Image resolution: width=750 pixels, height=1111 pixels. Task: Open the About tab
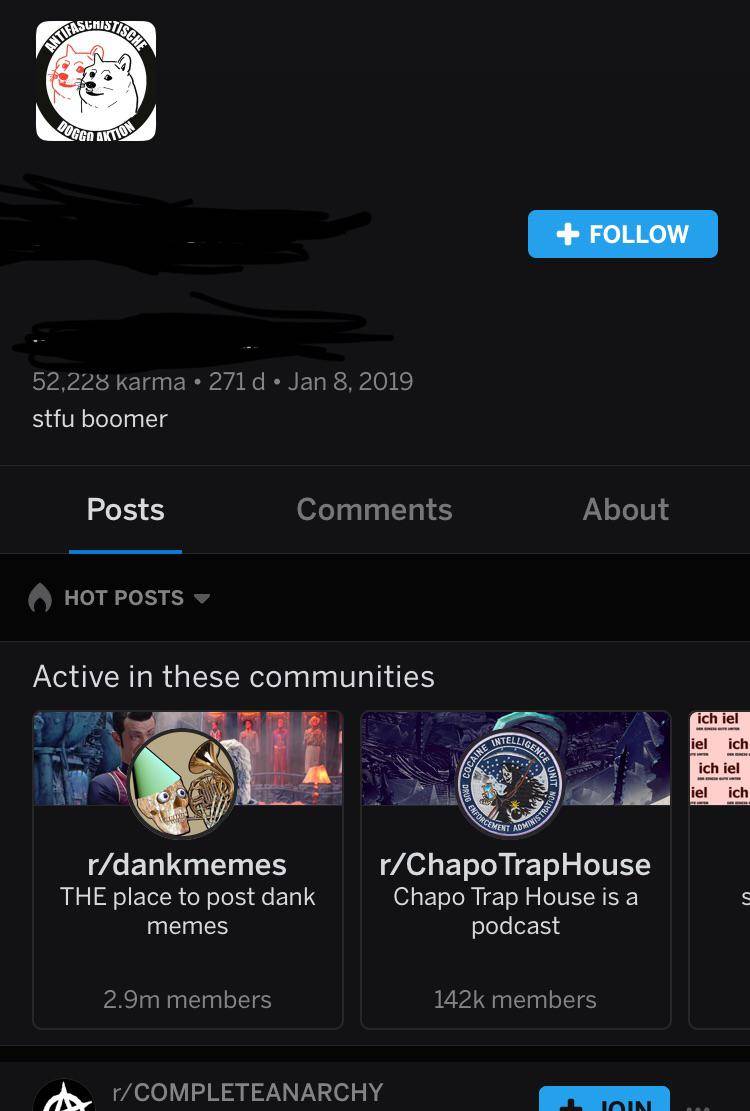coord(626,509)
